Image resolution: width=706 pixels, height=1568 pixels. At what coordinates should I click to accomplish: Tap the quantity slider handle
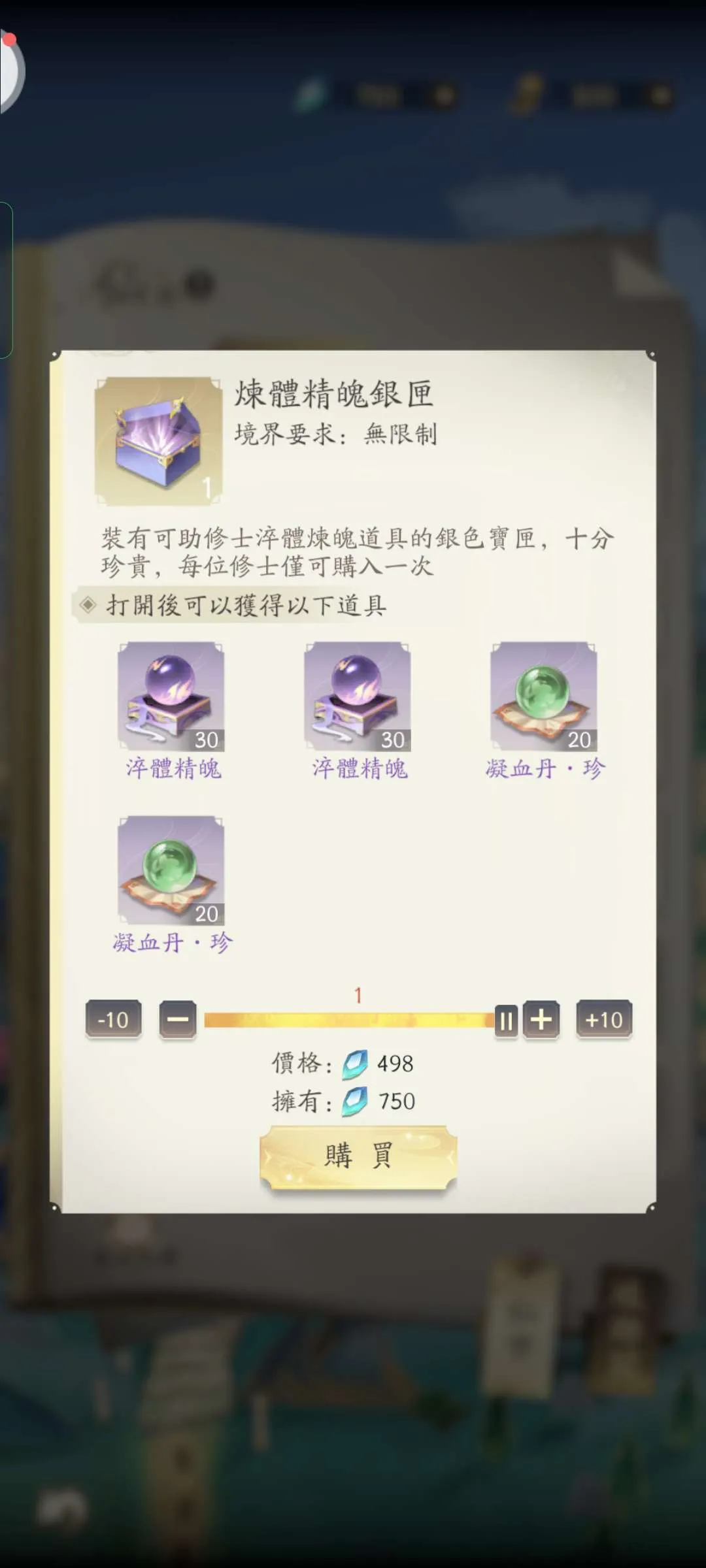tap(506, 1021)
